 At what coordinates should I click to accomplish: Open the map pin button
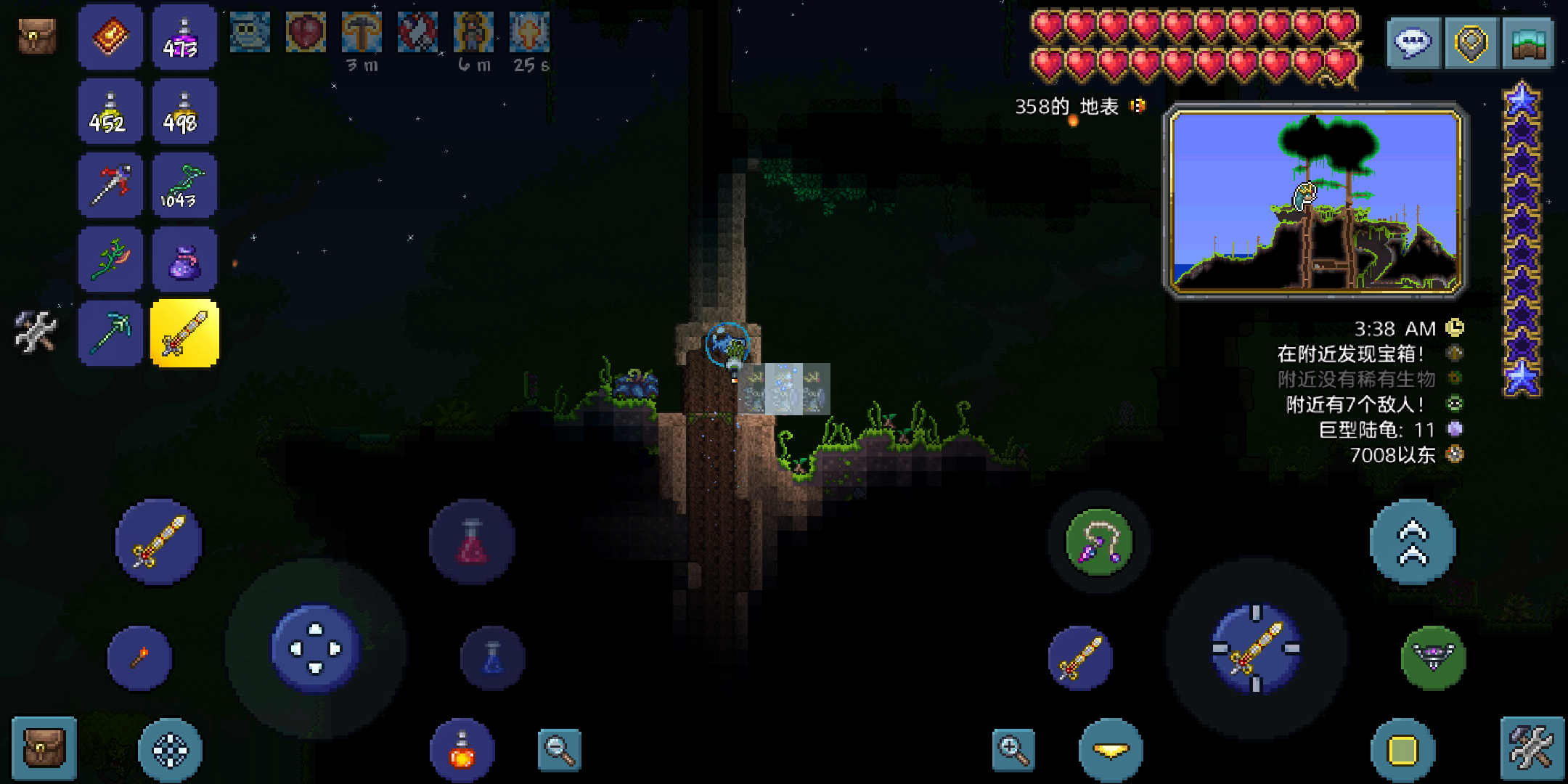coord(1471,44)
